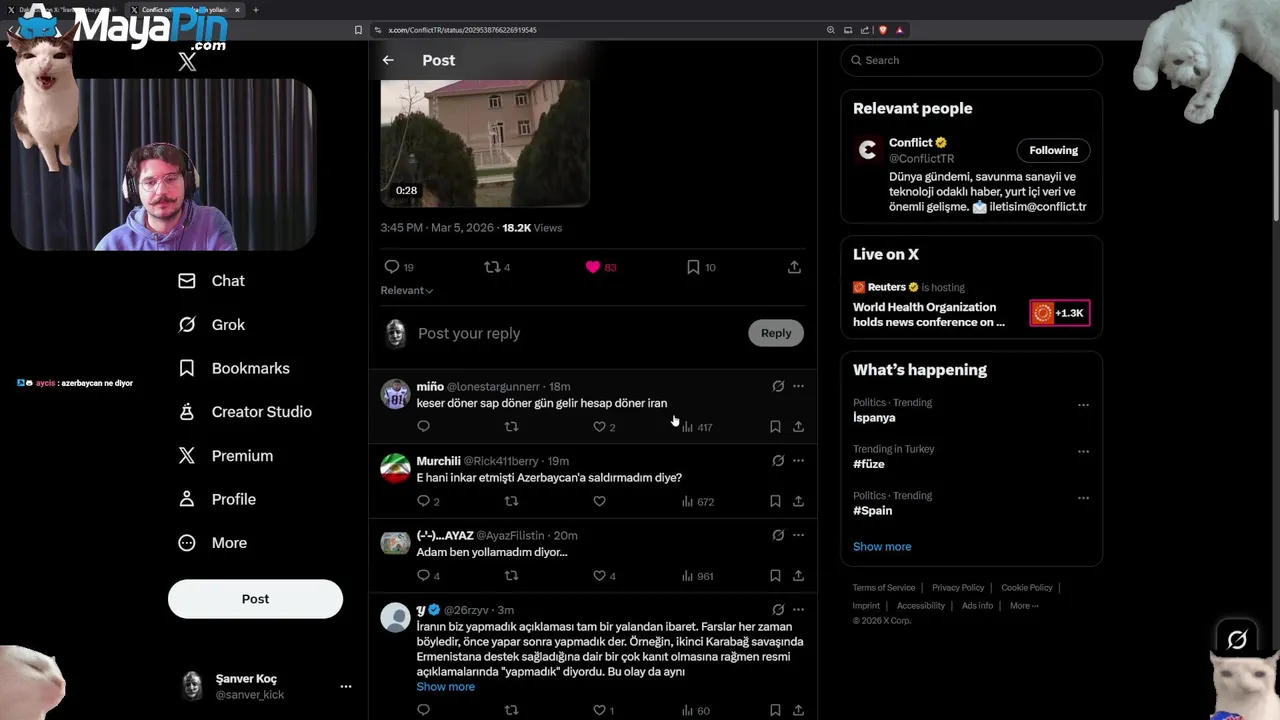Open Chat from the sidebar
Screen dimensions: 1280x720
[227, 281]
